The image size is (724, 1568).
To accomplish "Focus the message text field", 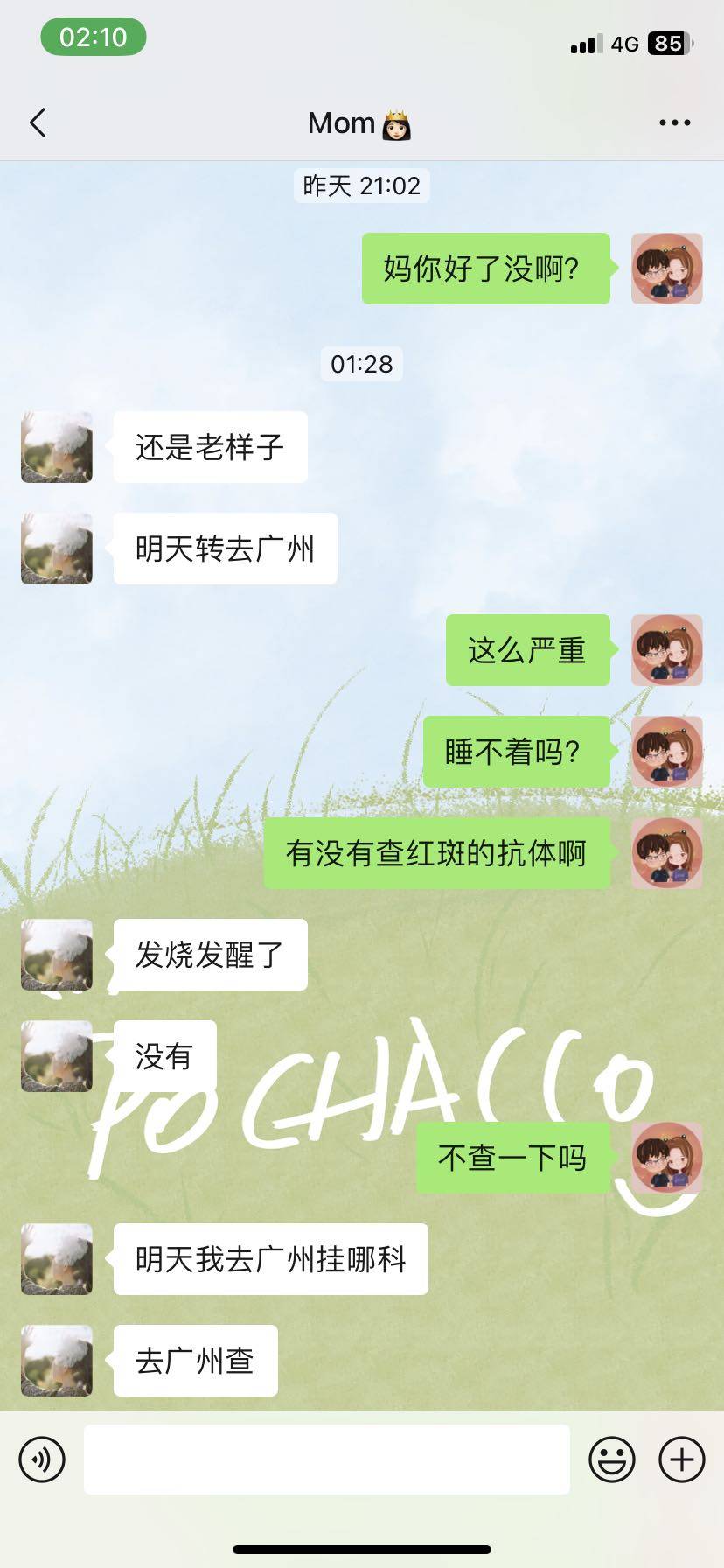I will click(x=326, y=1459).
